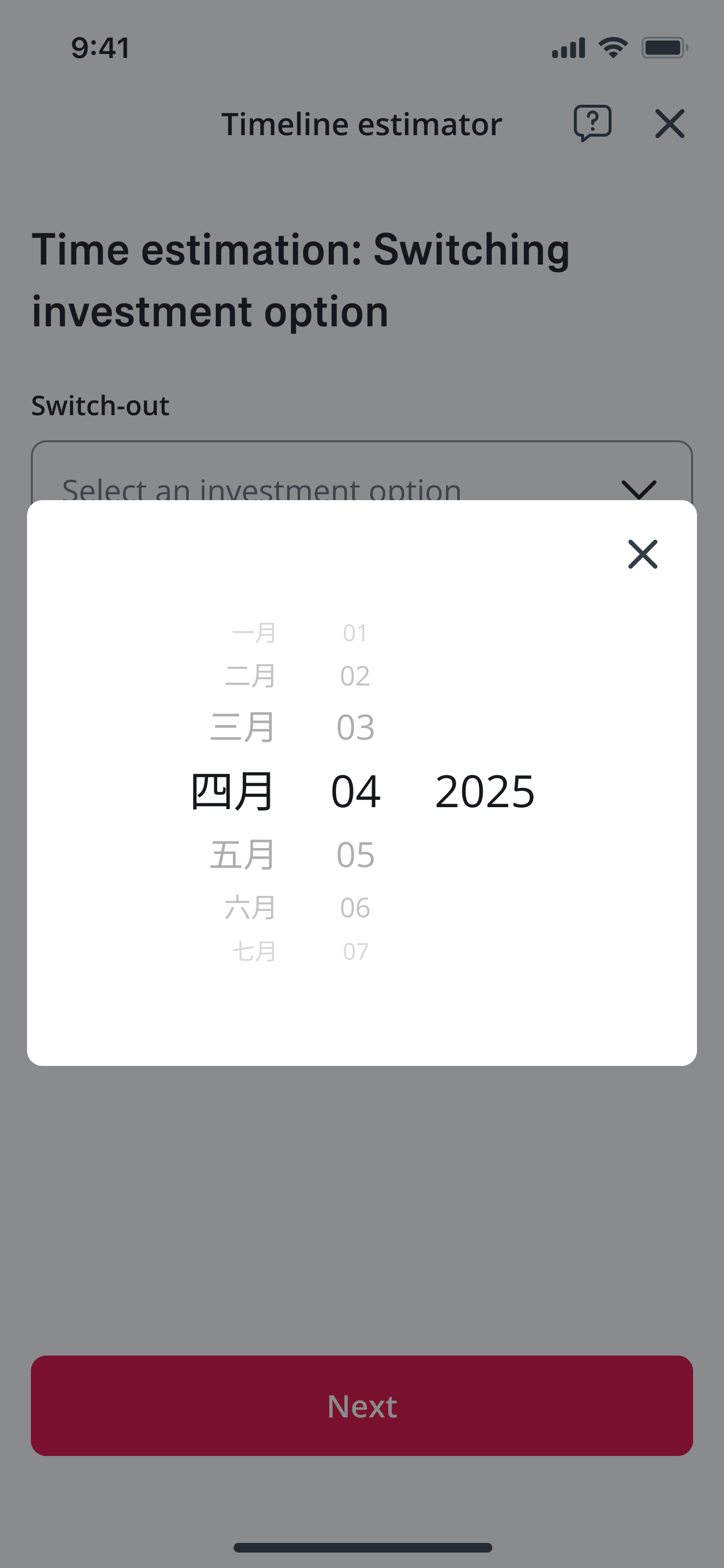Select day 06 in the day column
Screen dimensions: 724x1568
pyautogui.click(x=355, y=907)
